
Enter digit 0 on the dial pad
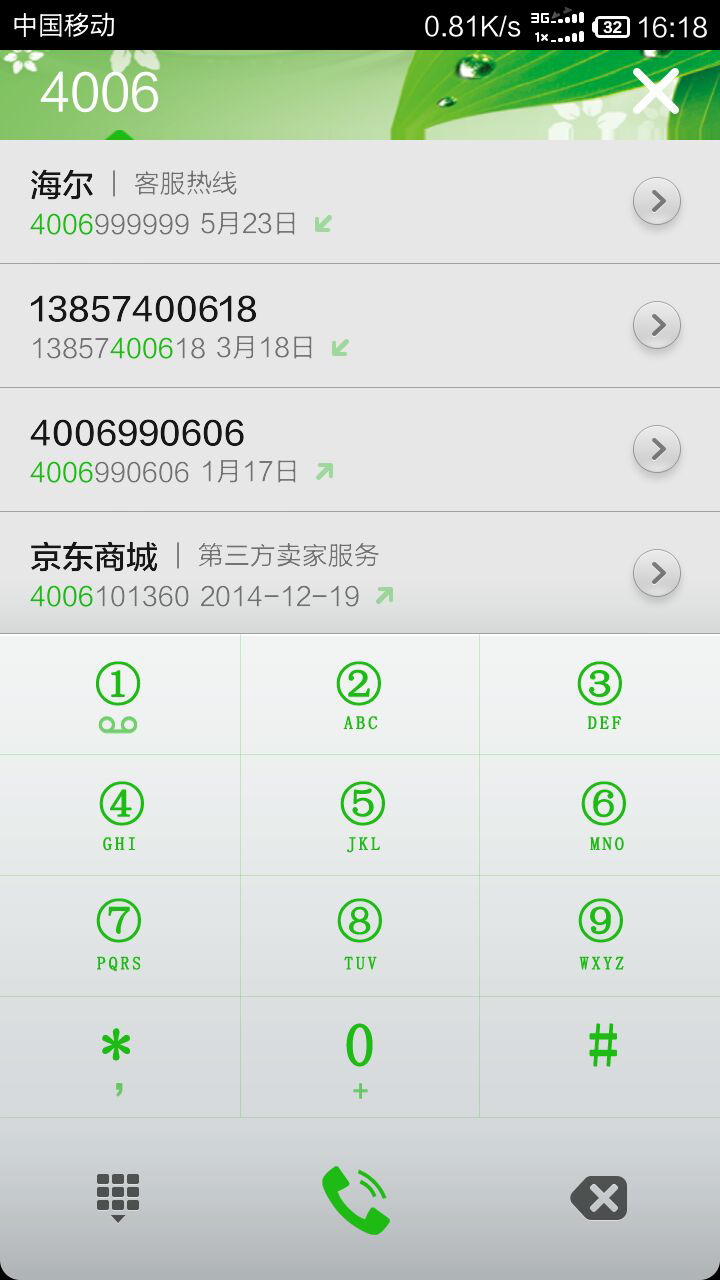point(360,1058)
